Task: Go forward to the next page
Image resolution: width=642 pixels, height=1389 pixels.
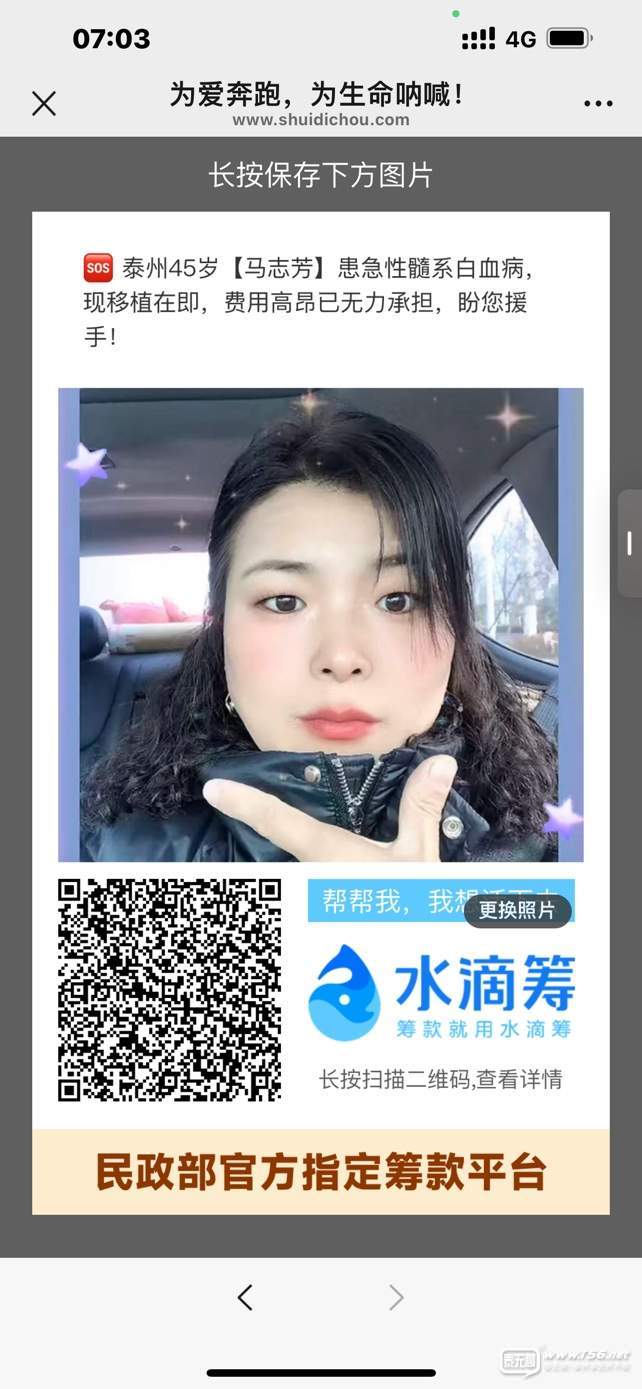Action: tap(396, 1297)
